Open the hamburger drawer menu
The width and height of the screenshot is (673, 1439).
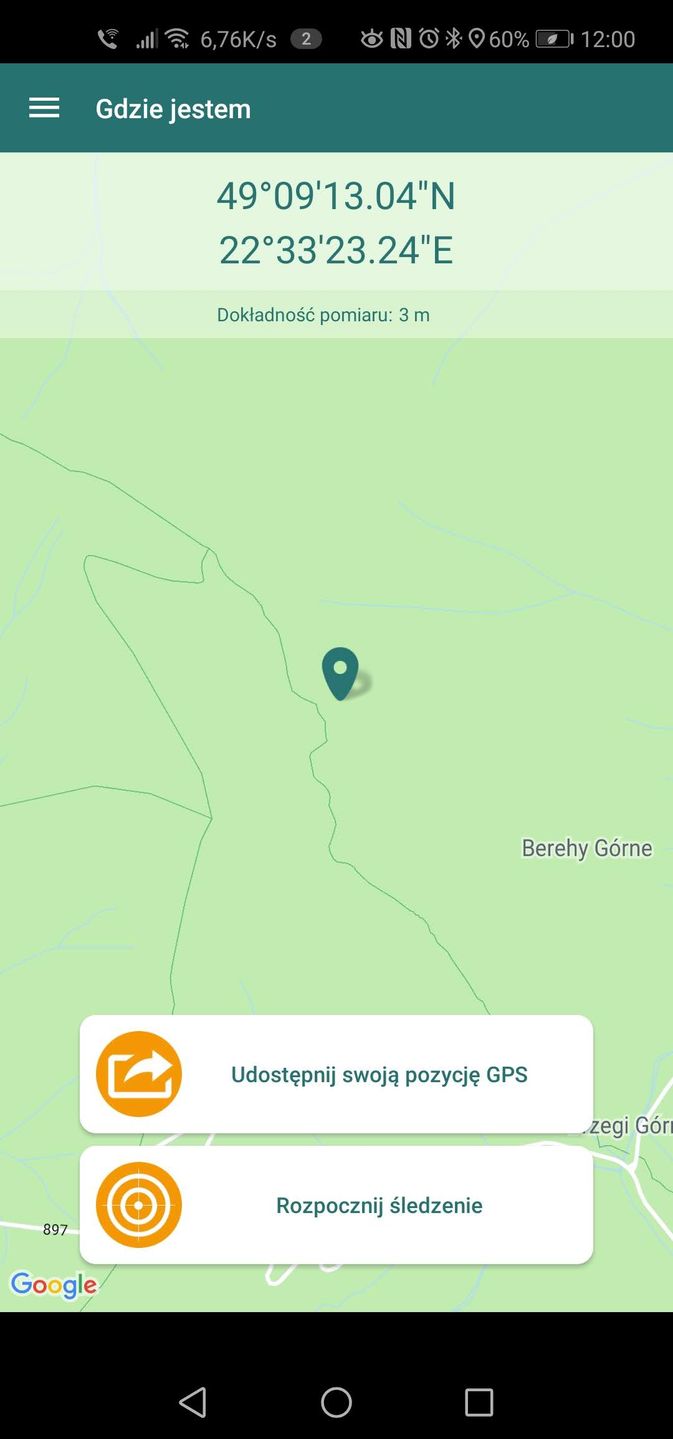coord(44,108)
